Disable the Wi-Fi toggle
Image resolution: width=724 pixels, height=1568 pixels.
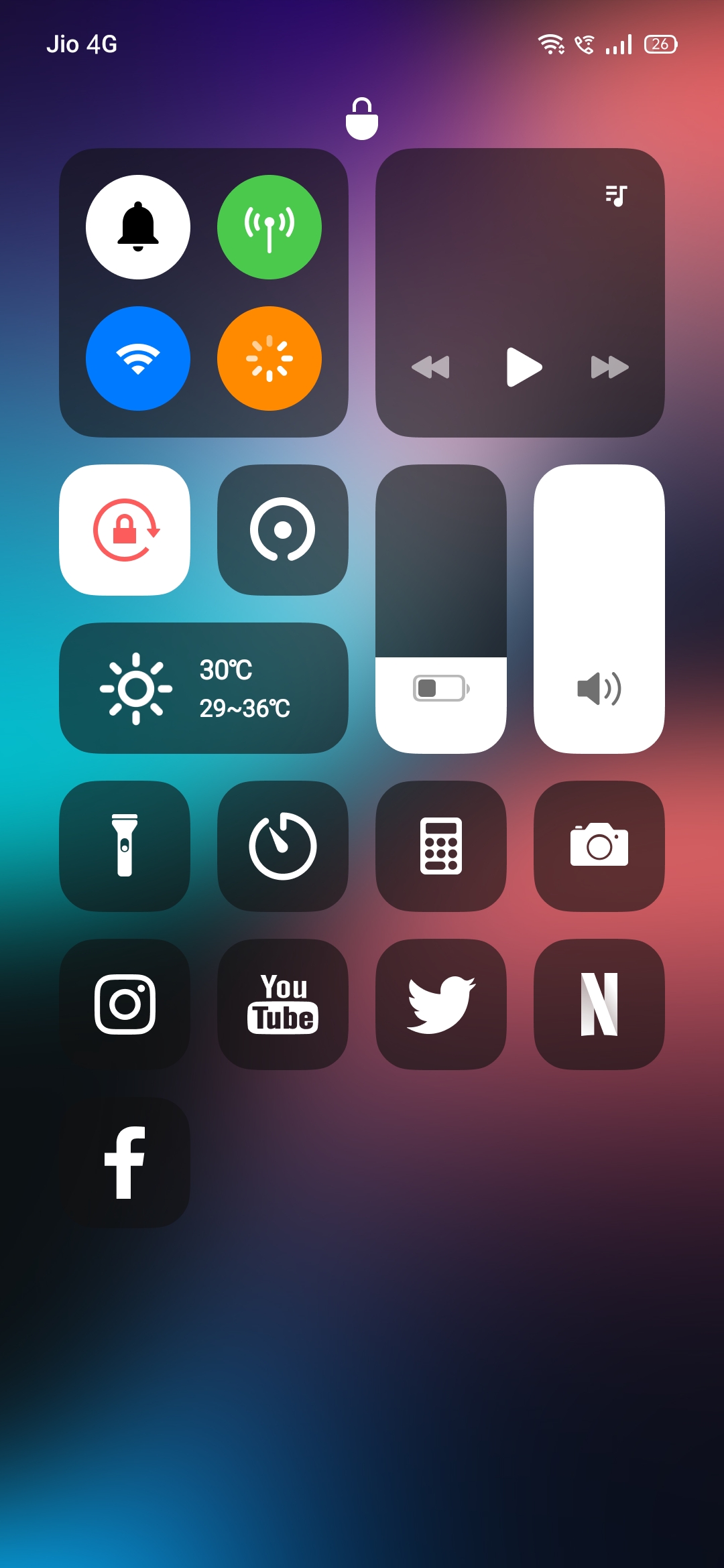tap(138, 358)
